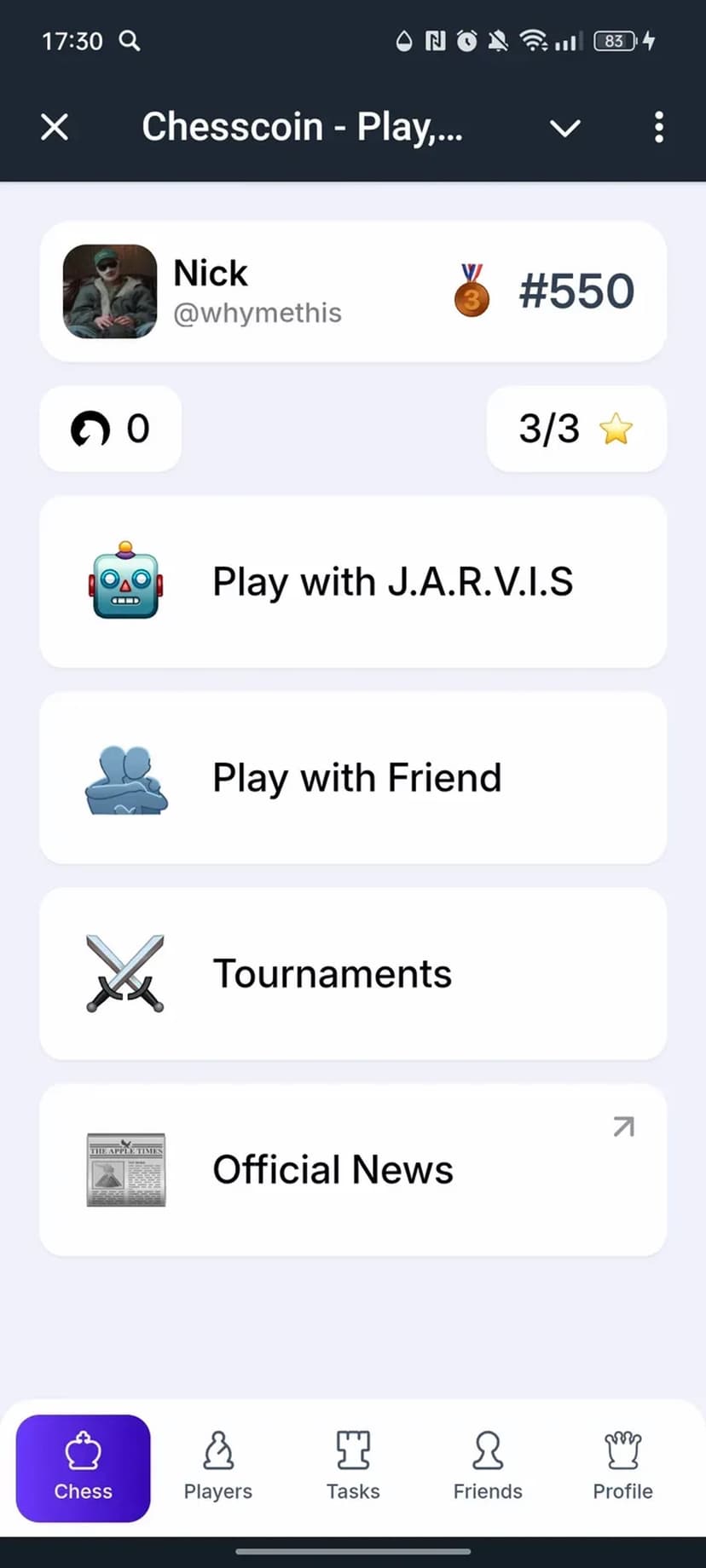Open the Profile tab
Image resolution: width=706 pixels, height=1568 pixels.
622,1467
